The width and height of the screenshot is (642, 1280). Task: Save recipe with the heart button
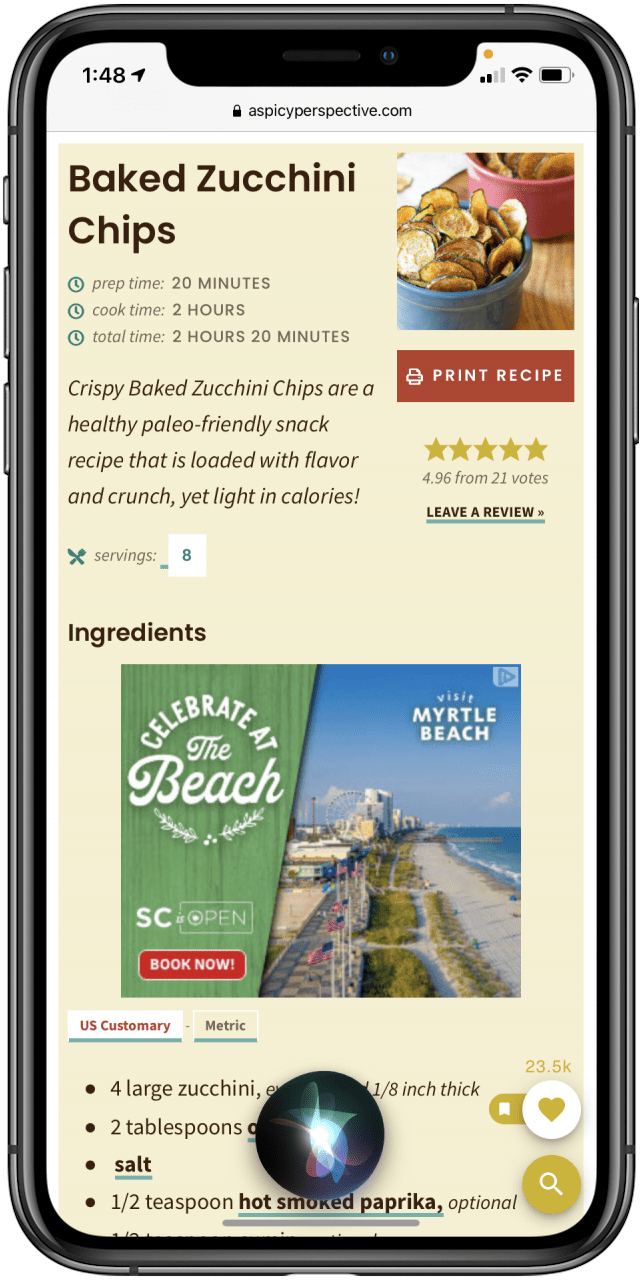click(551, 1109)
